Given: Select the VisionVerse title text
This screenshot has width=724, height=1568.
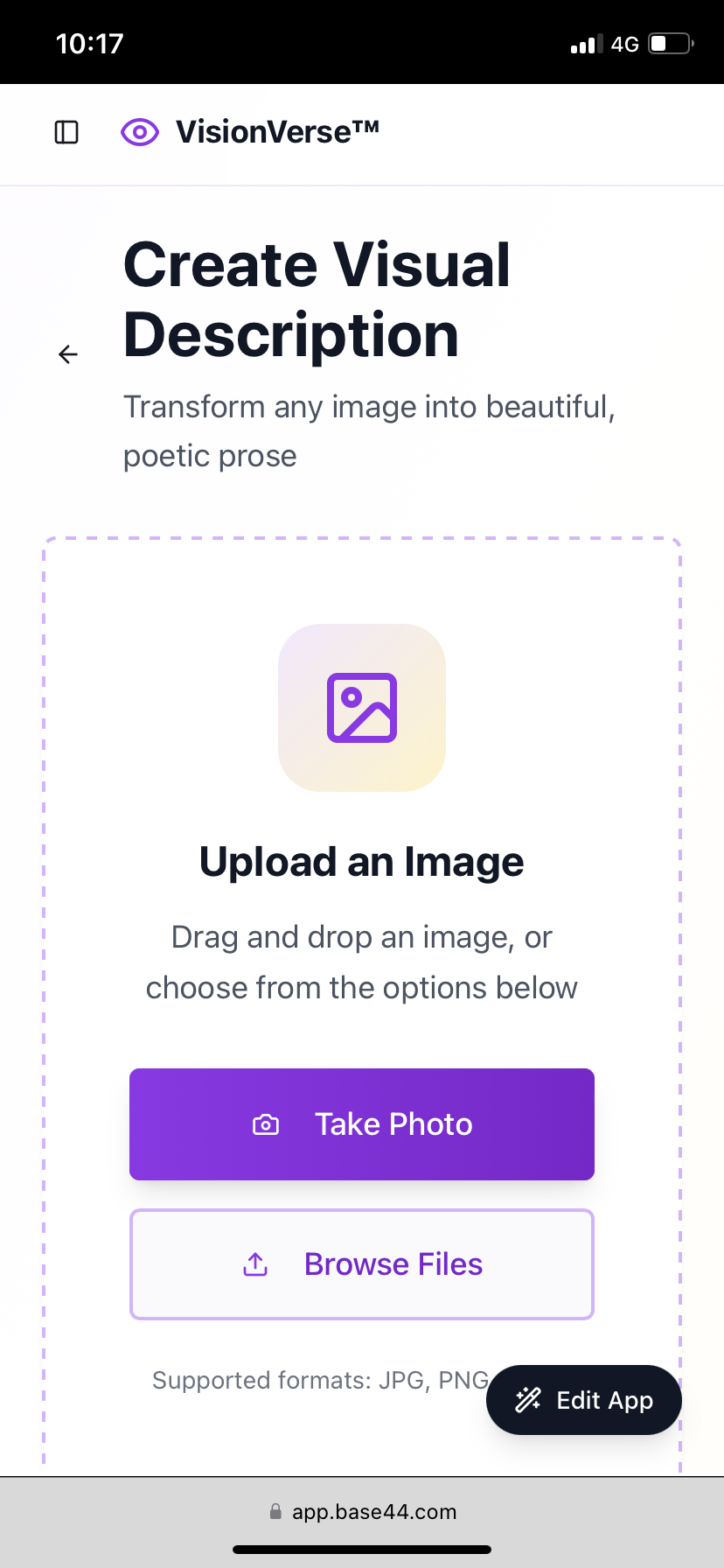Looking at the screenshot, I should point(277,131).
